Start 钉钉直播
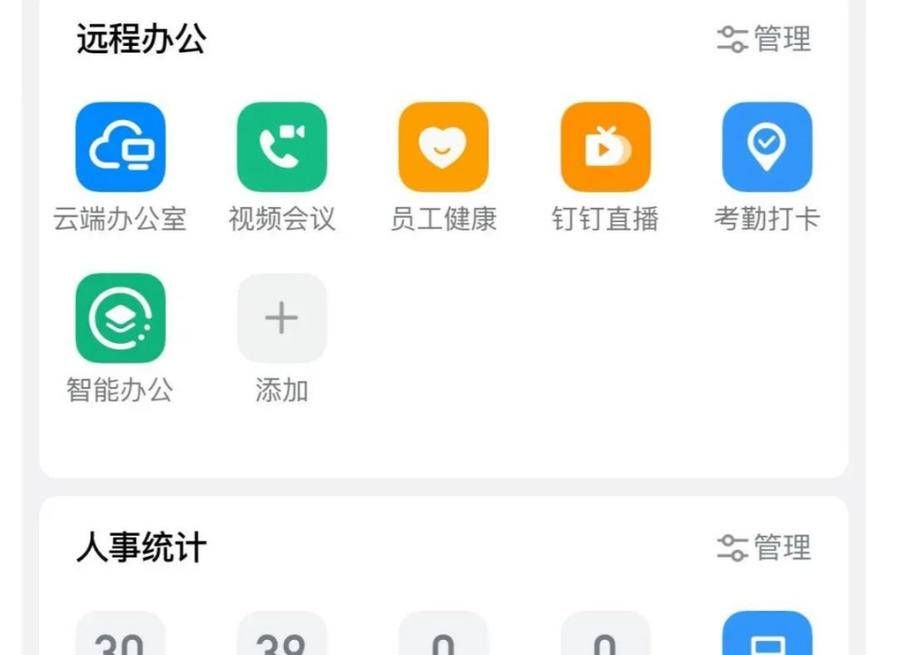The width and height of the screenshot is (900, 655). click(605, 147)
